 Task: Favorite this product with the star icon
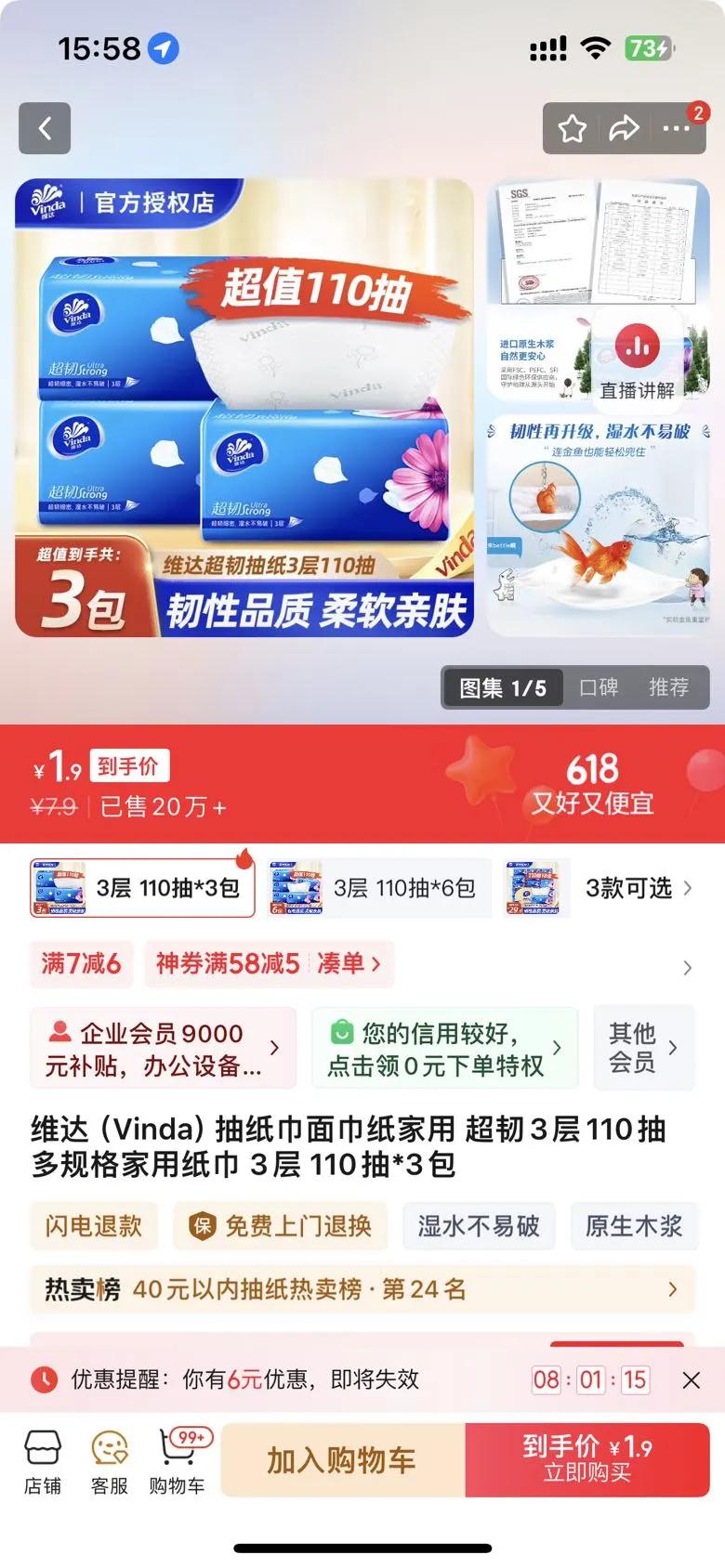572,128
